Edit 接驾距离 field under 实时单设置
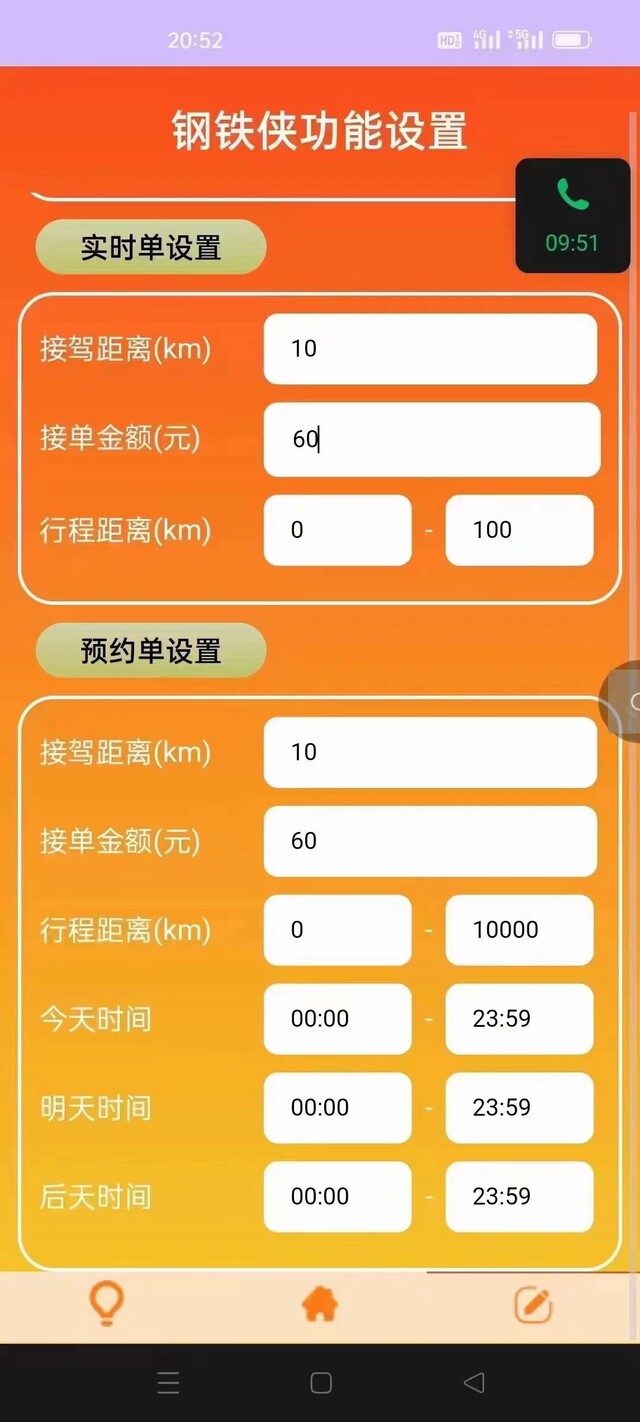The image size is (640, 1422). pyautogui.click(x=430, y=348)
